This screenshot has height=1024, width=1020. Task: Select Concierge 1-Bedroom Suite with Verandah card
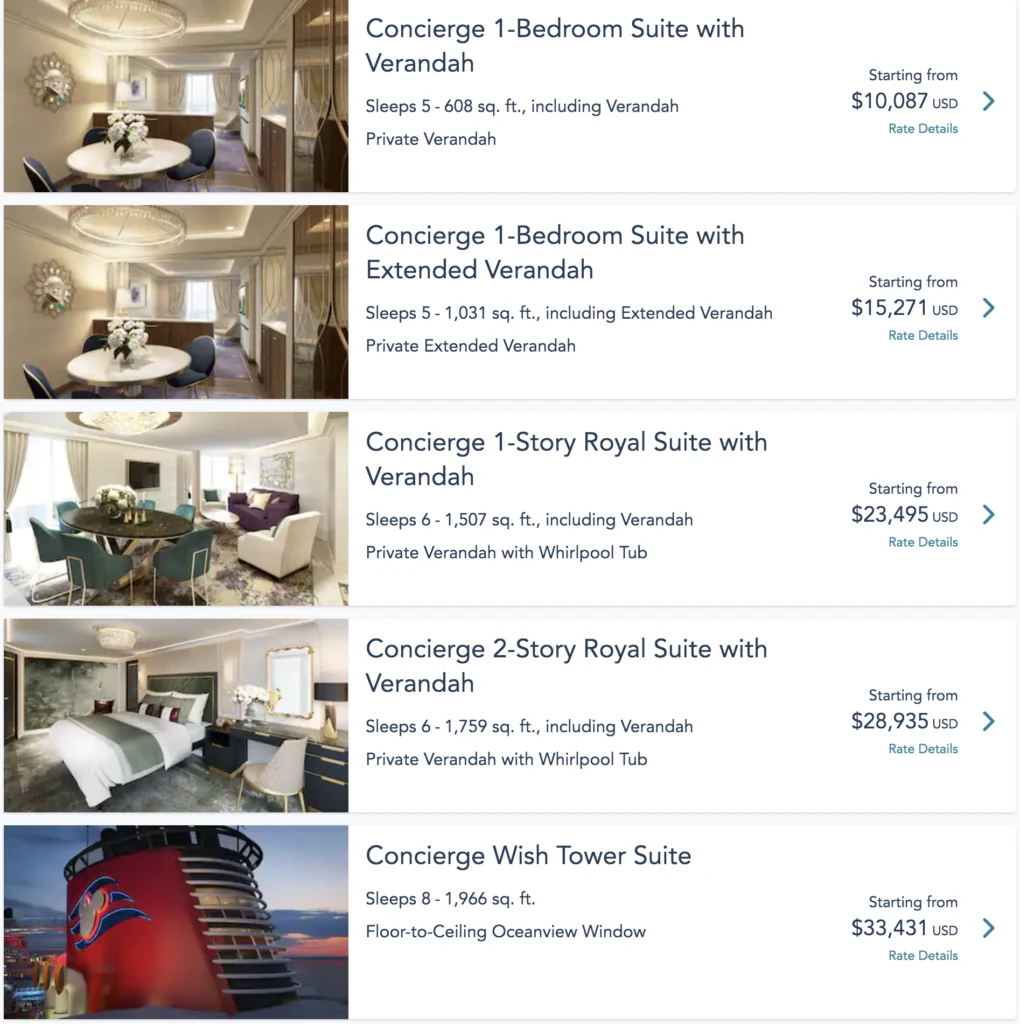coord(555,45)
